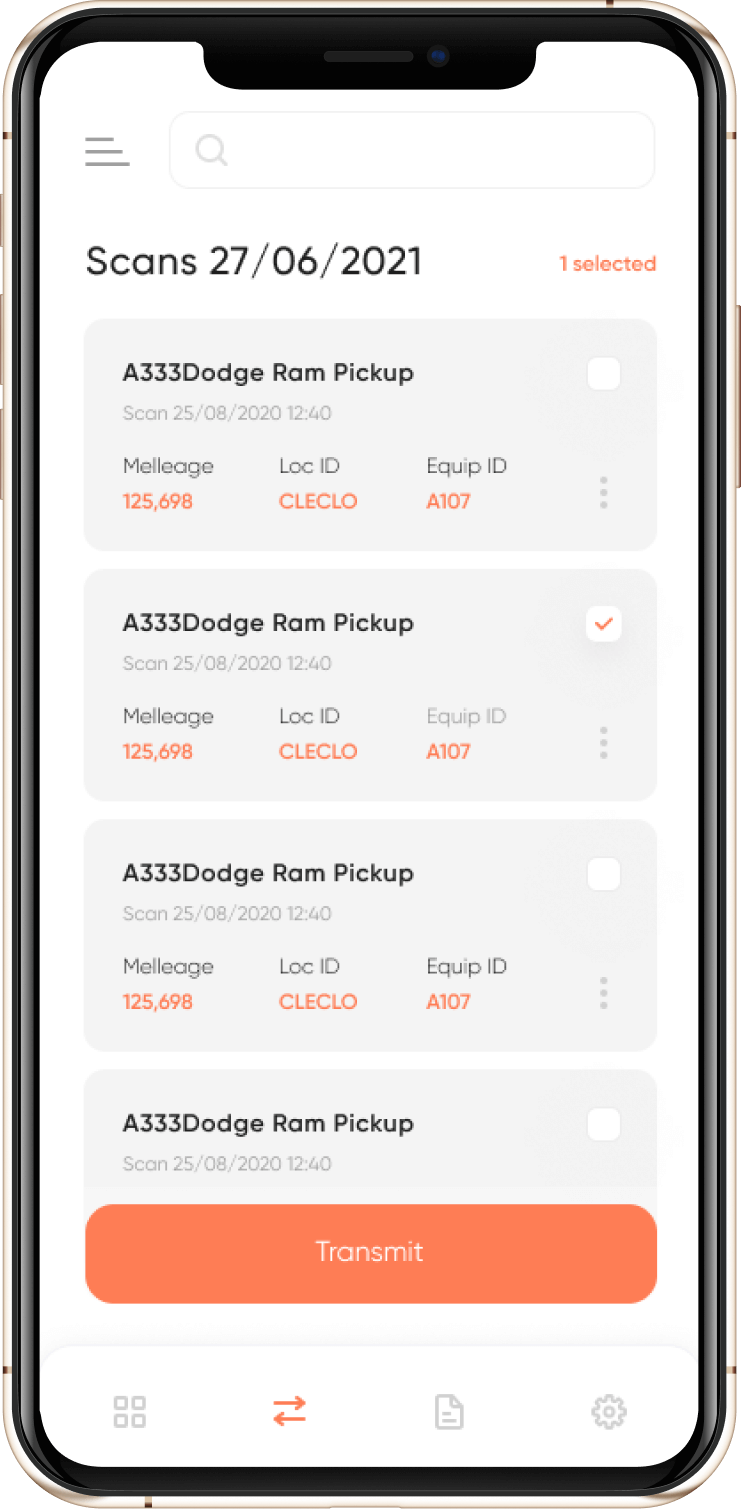This screenshot has height=1509, width=741.
Task: Go to the documents tab
Action: point(449,1412)
